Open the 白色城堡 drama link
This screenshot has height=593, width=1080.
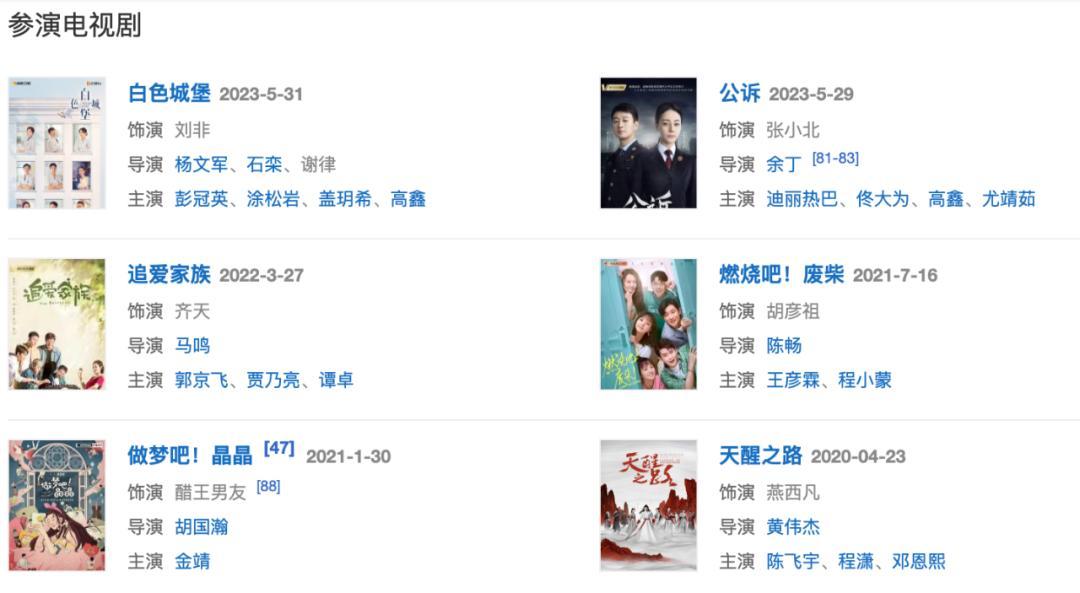pyautogui.click(x=169, y=93)
